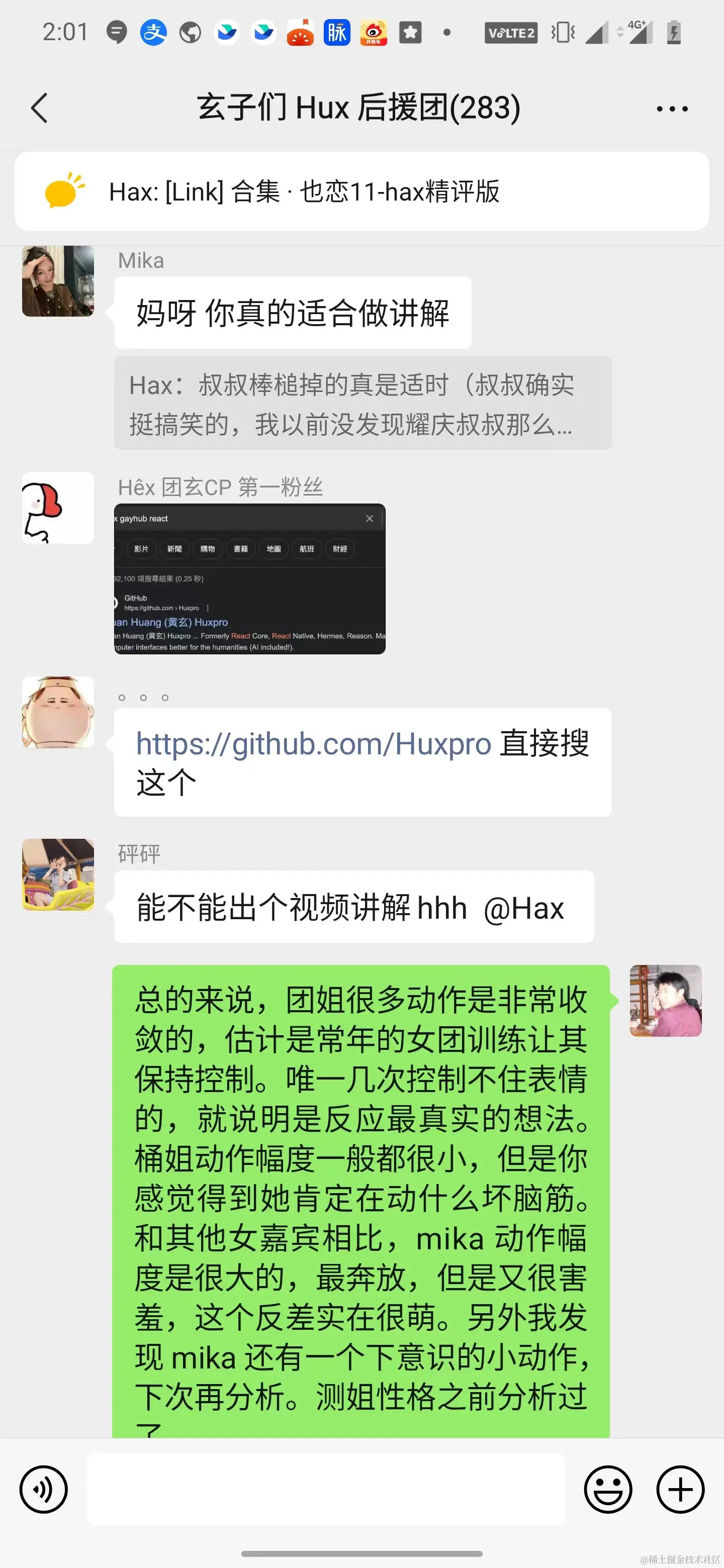Image resolution: width=724 pixels, height=1568 pixels.
Task: Jump to the quoted Hax message
Action: point(363,403)
